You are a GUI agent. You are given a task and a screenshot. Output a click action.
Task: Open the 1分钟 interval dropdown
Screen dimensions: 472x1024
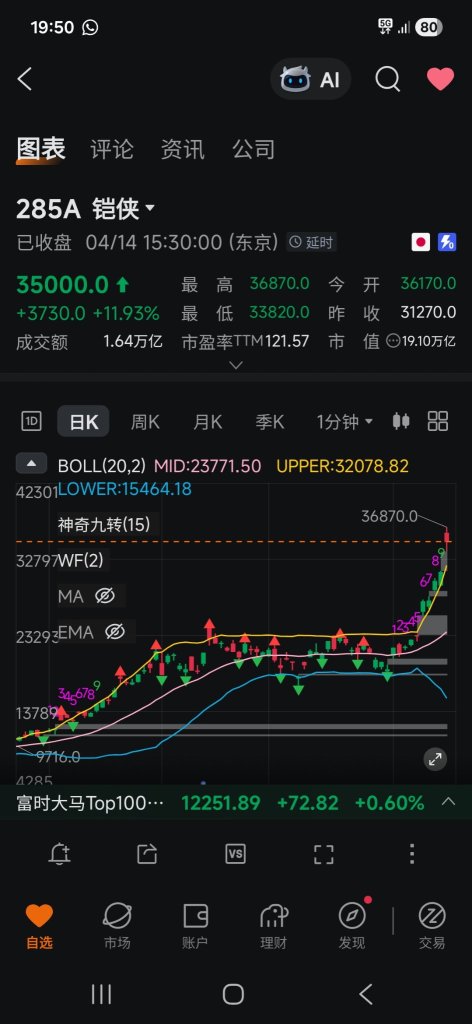point(345,422)
